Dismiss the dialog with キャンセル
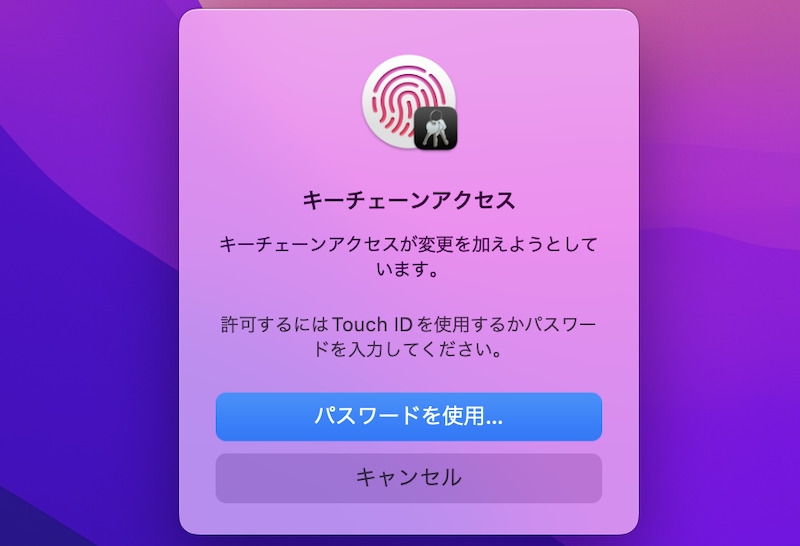 (408, 478)
